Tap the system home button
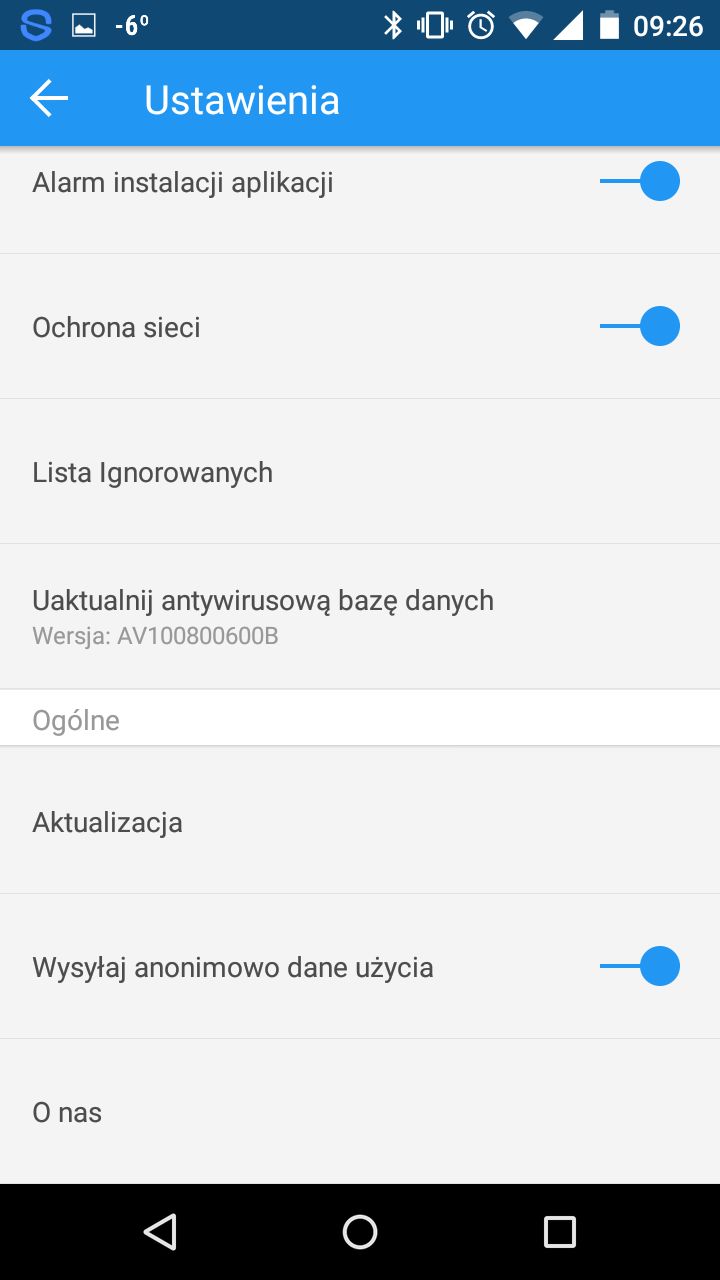This screenshot has height=1280, width=720. click(x=360, y=1232)
